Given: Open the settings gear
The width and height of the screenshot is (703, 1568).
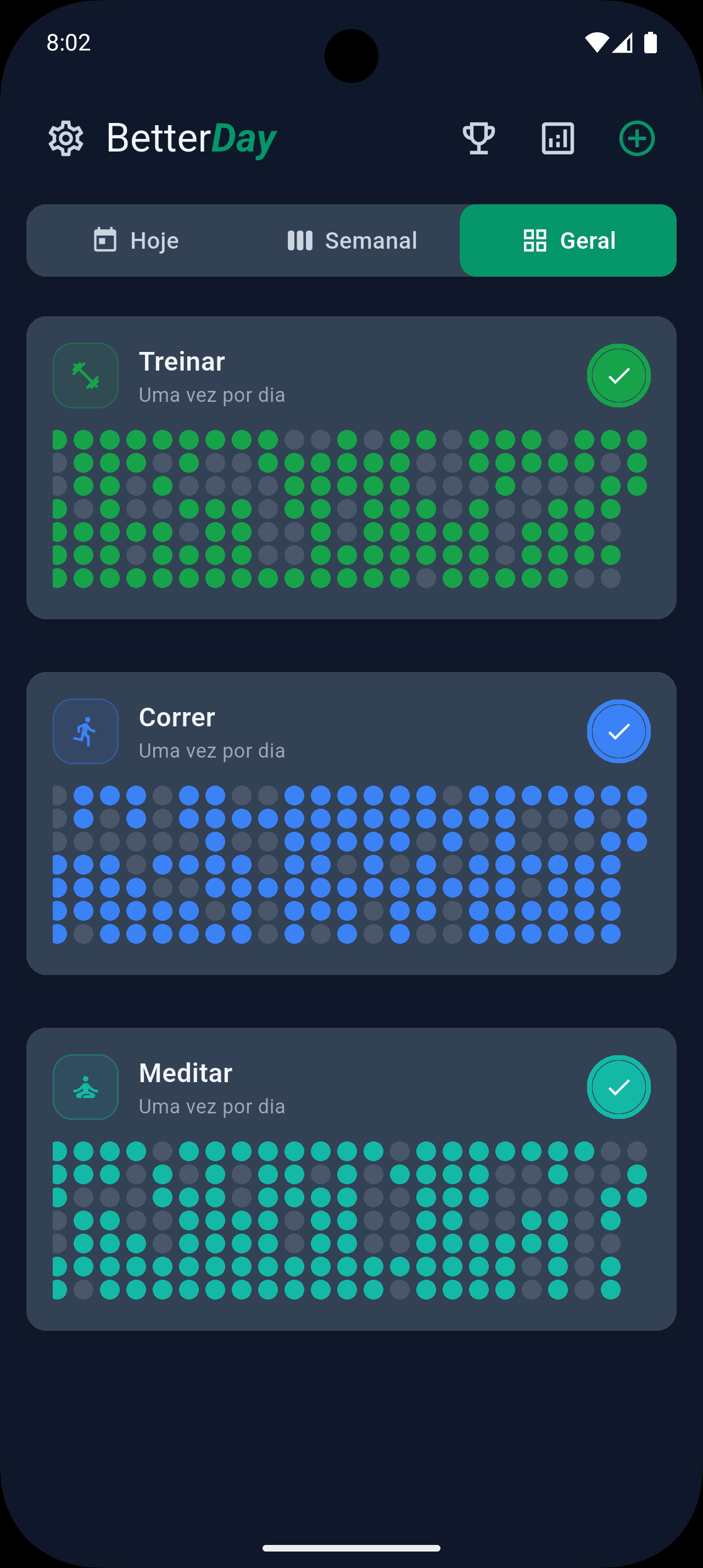Looking at the screenshot, I should pyautogui.click(x=66, y=139).
